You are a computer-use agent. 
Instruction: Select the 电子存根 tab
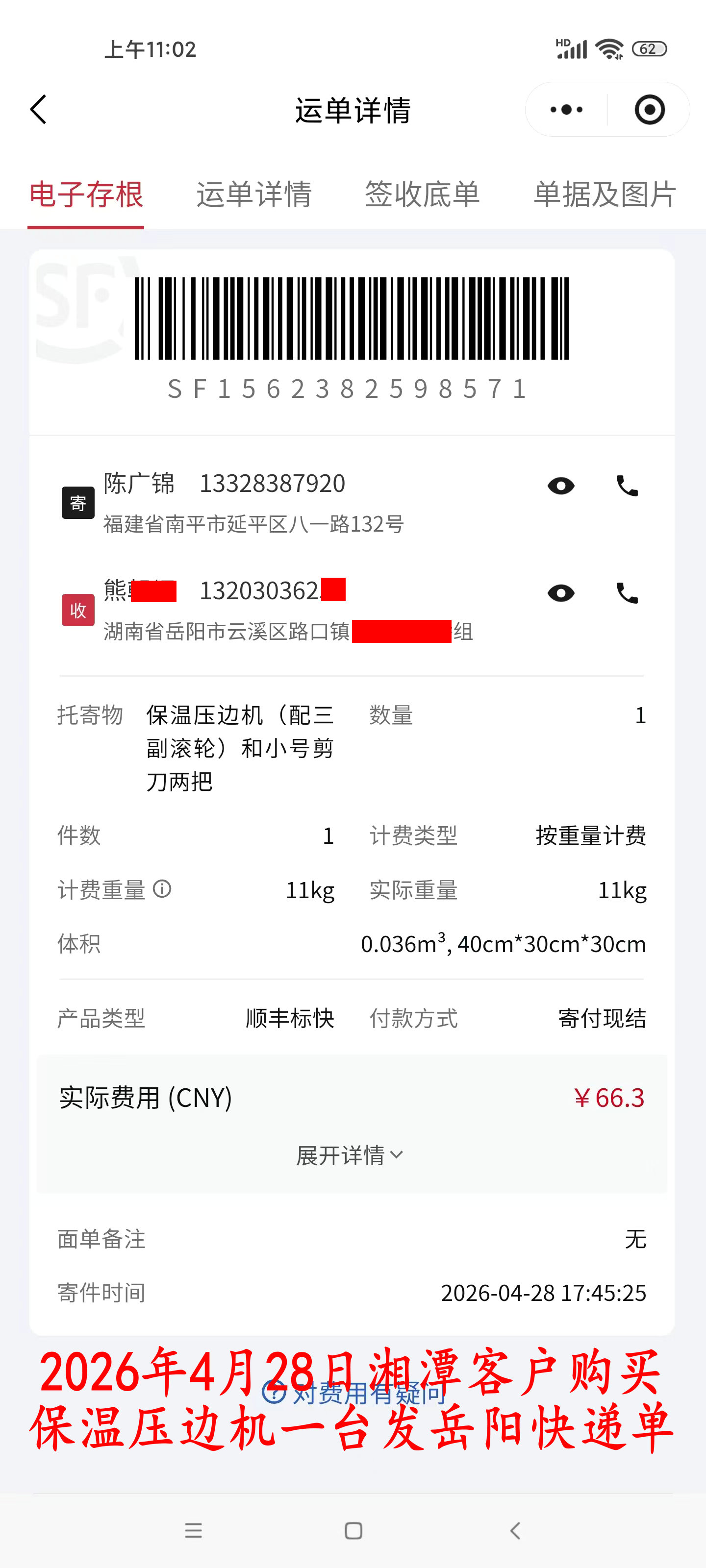coord(86,195)
